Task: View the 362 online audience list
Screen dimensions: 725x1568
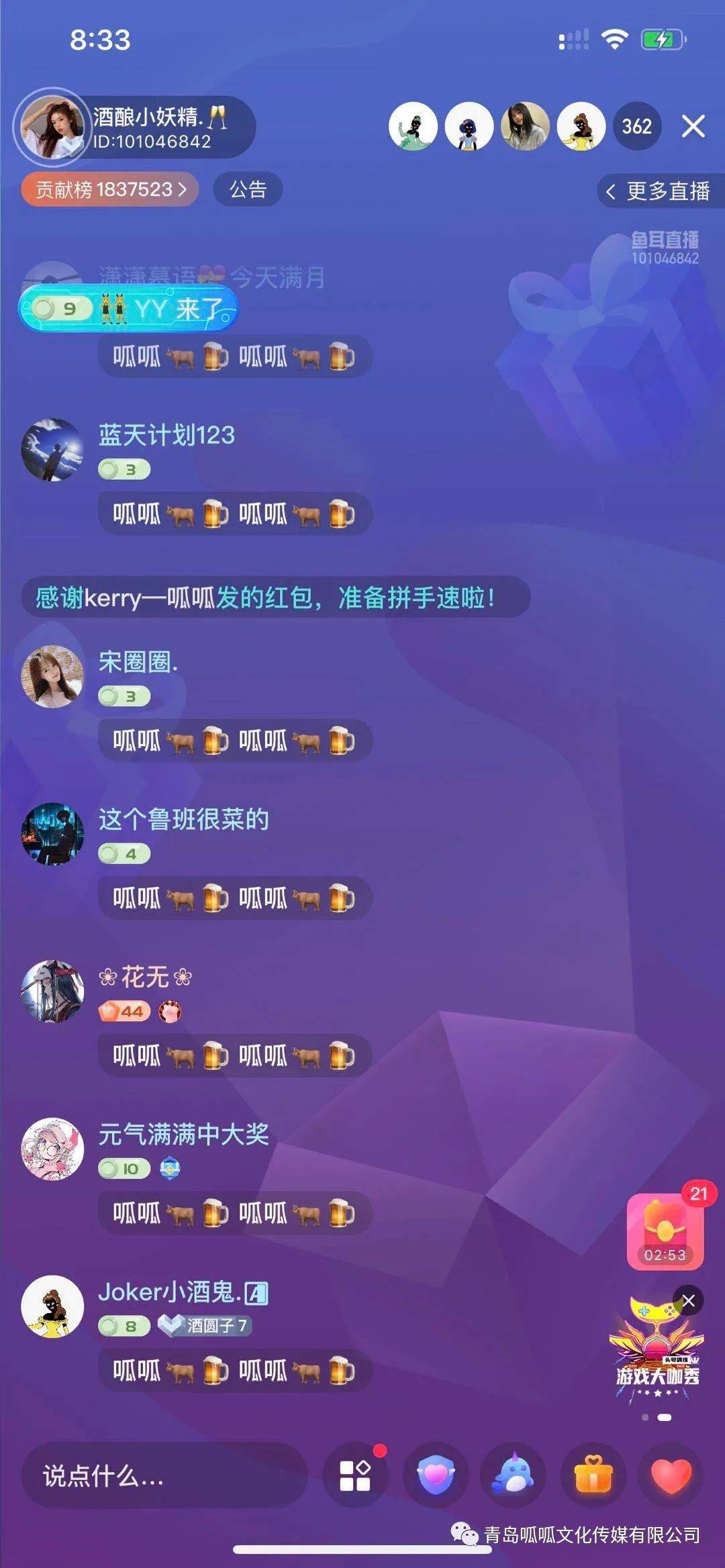Action: pyautogui.click(x=636, y=126)
